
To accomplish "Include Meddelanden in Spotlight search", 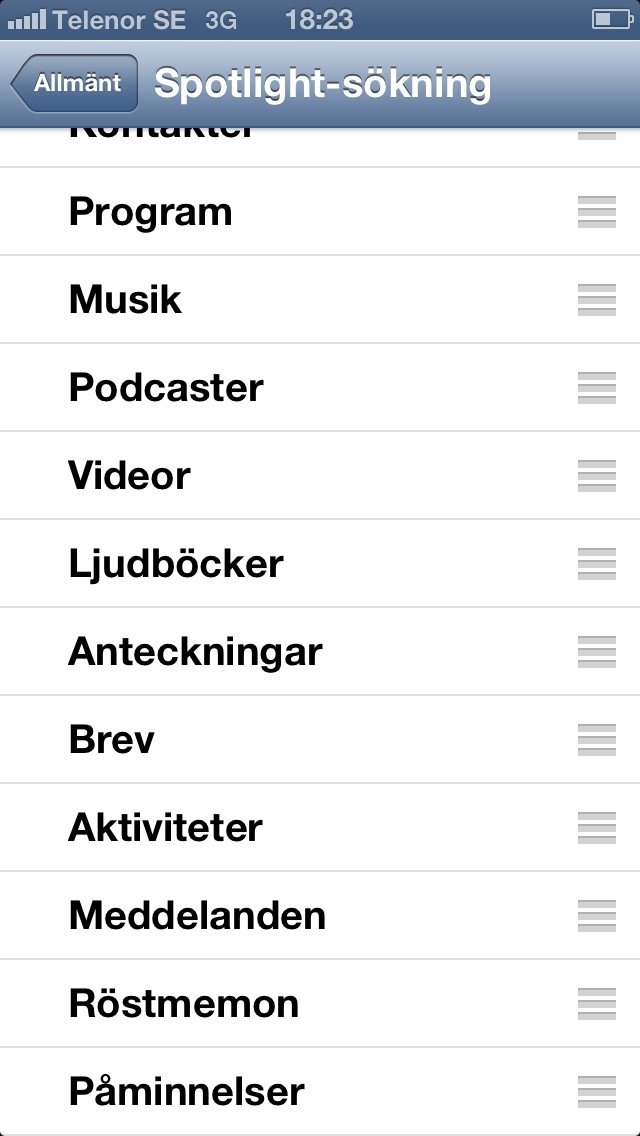I will click(x=197, y=916).
